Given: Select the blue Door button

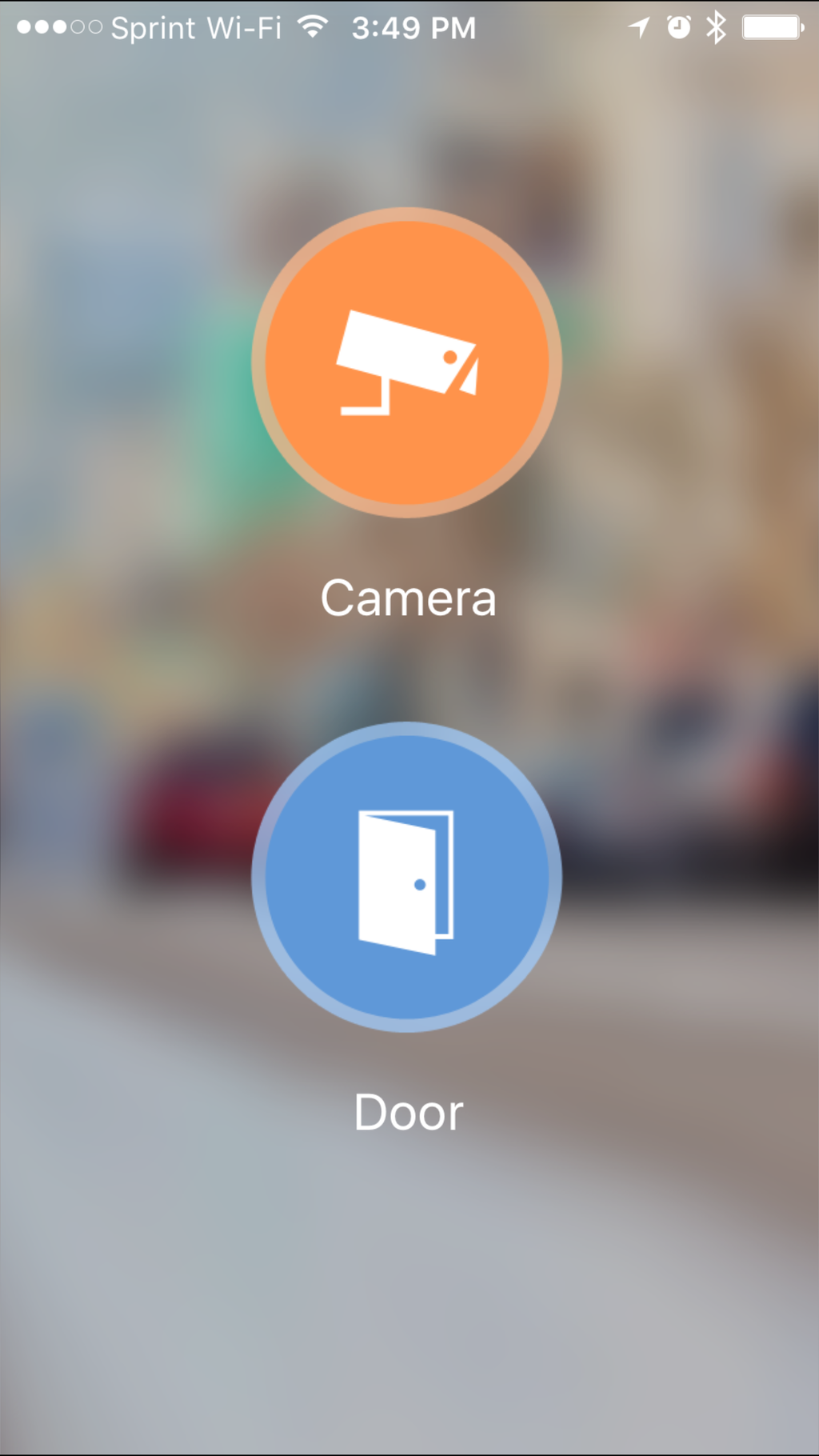Looking at the screenshot, I should tap(406, 878).
